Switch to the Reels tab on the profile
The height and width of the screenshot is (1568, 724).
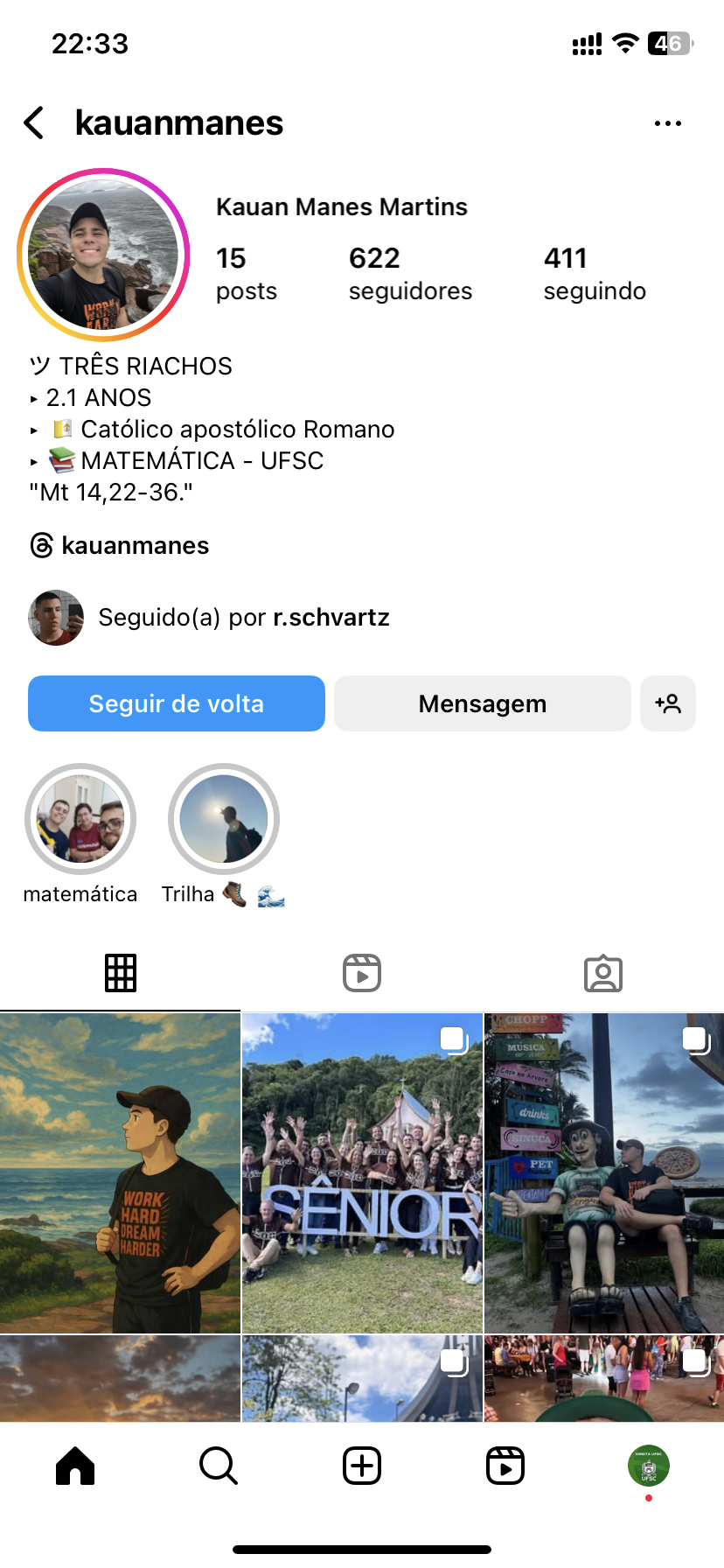click(x=362, y=973)
